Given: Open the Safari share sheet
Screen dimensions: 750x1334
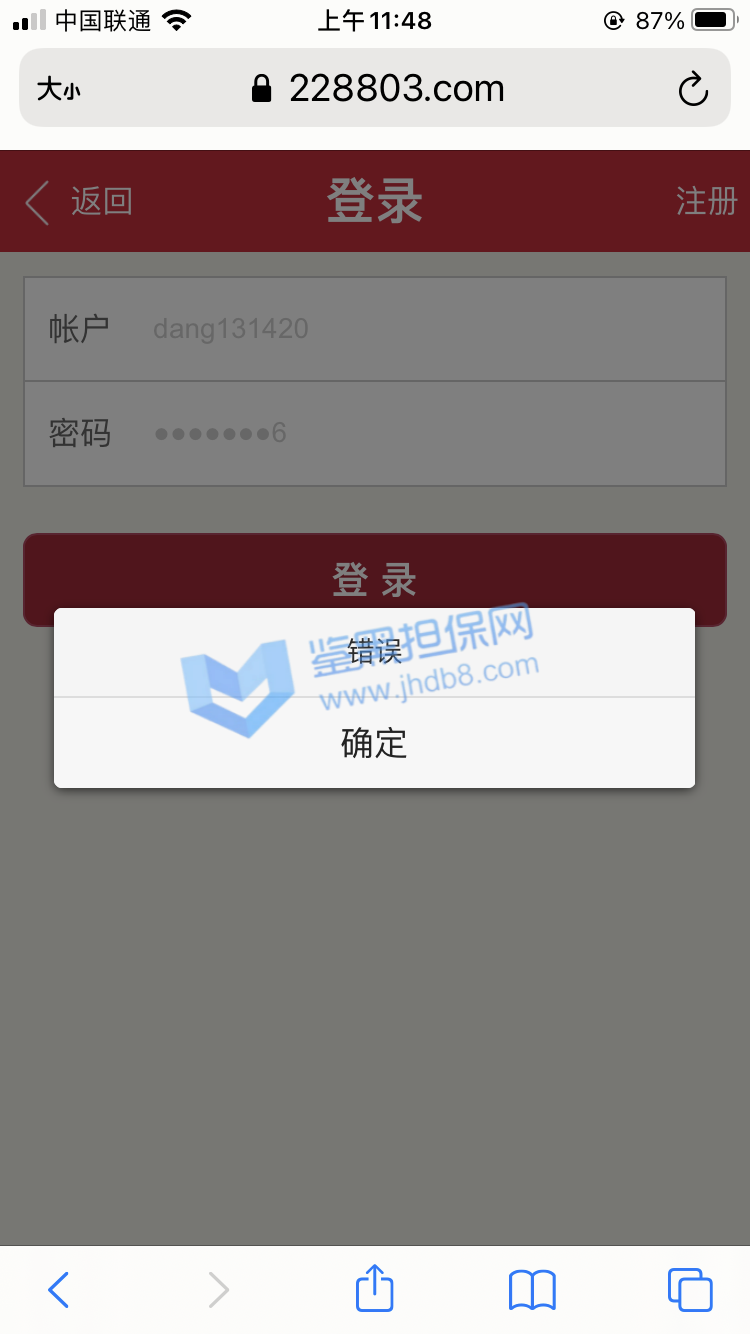Looking at the screenshot, I should pos(375,1288).
